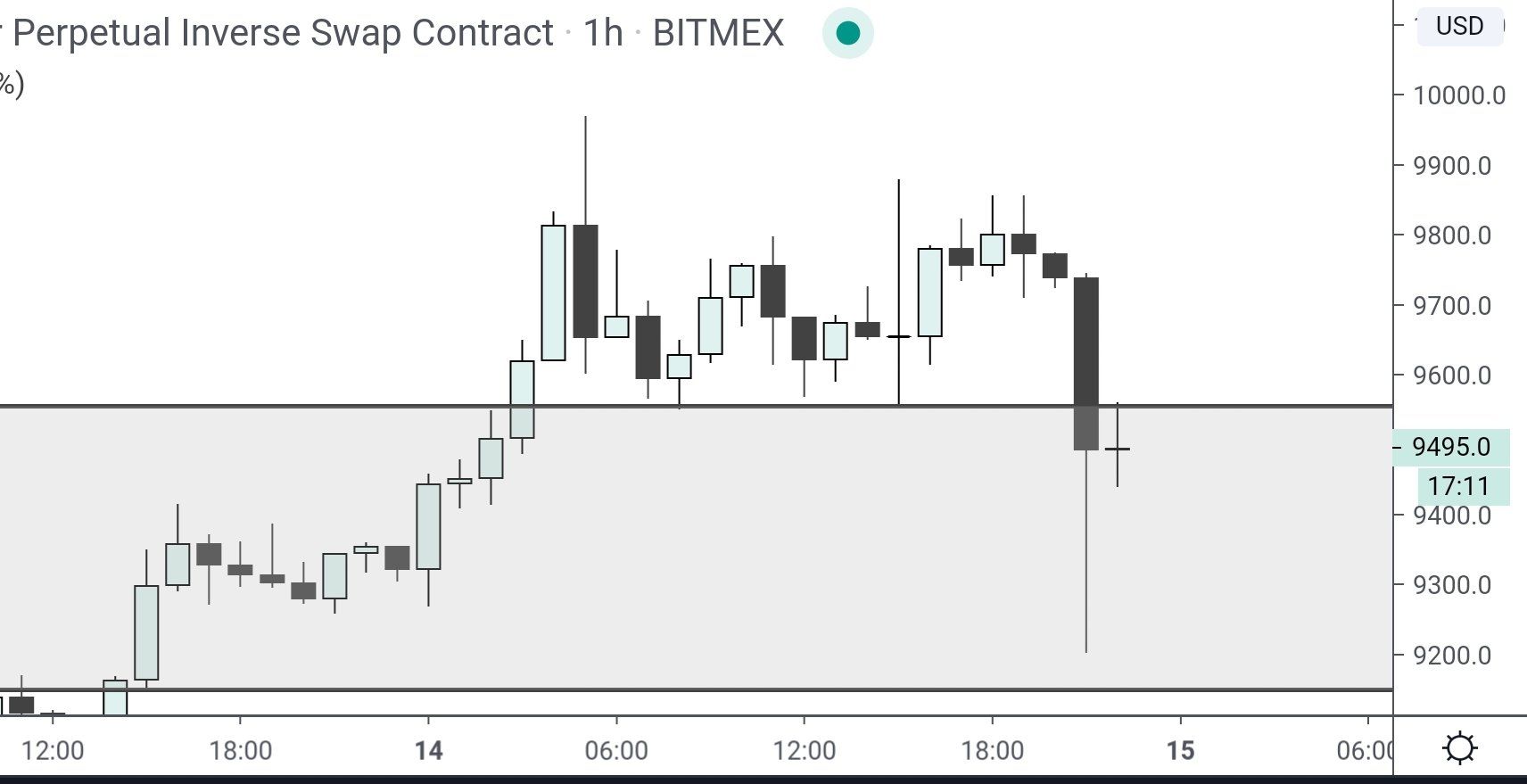Tap the 1h interval label
This screenshot has width=1527, height=784.
(603, 34)
